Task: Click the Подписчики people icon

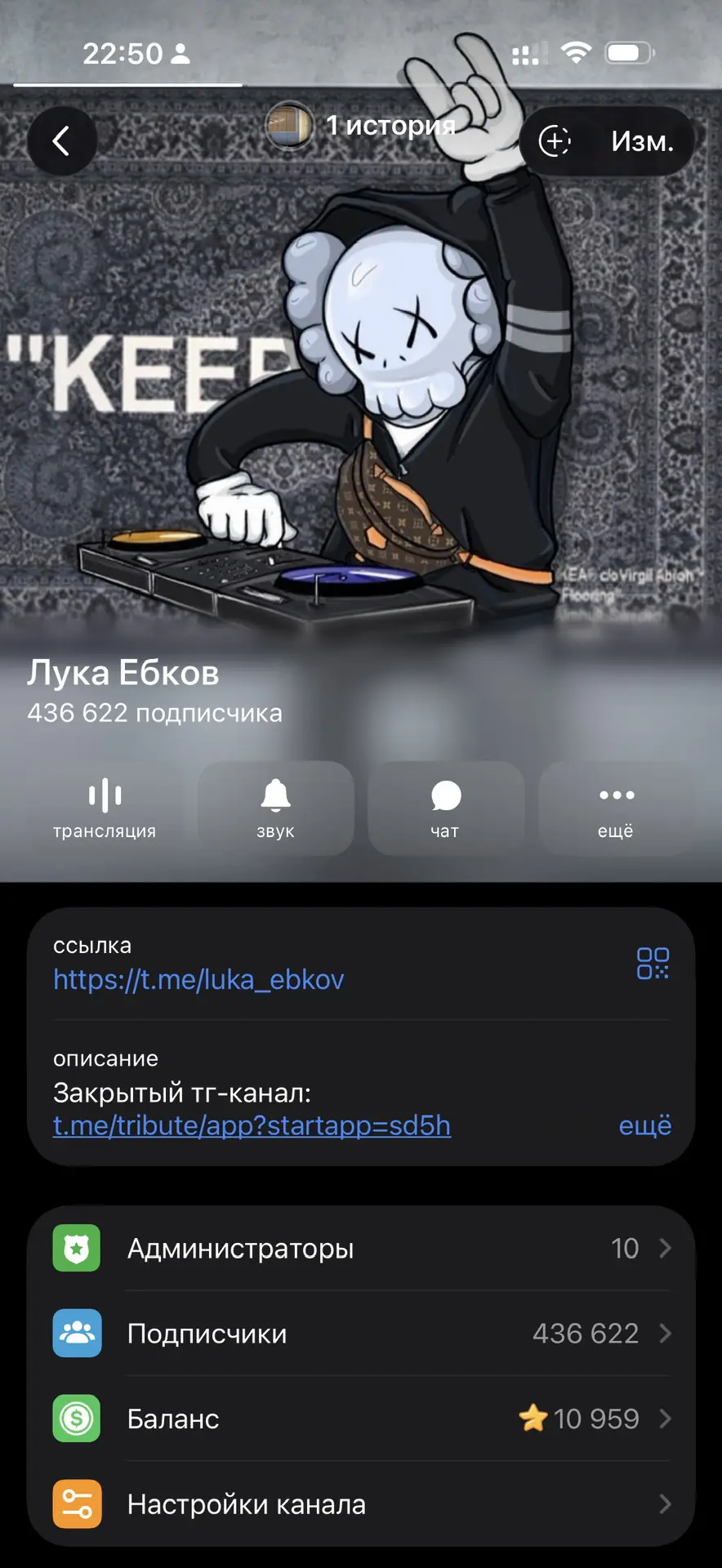Action: (x=76, y=1334)
